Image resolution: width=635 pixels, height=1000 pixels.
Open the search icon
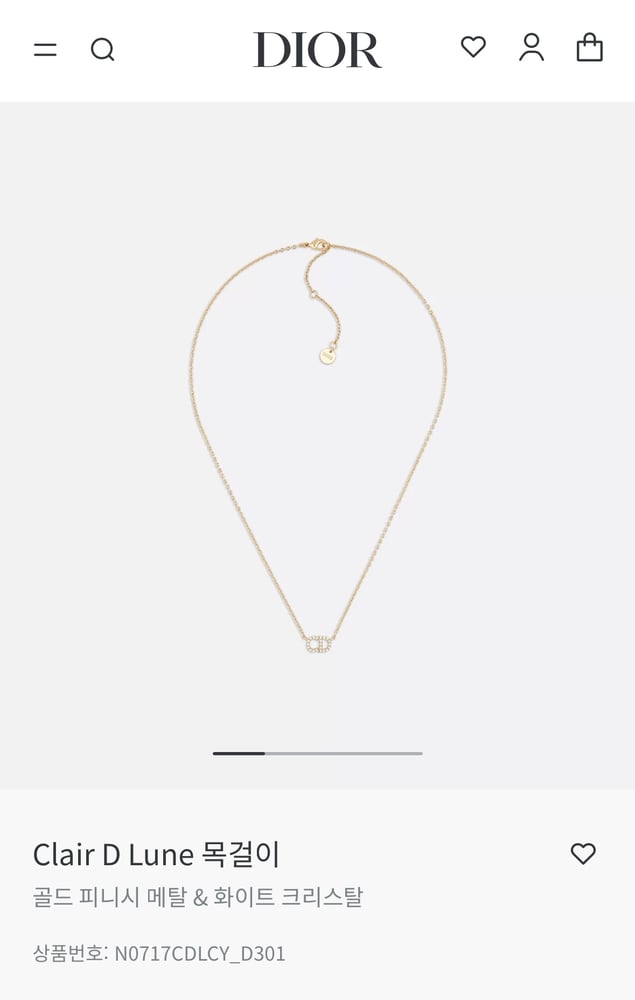[x=103, y=49]
